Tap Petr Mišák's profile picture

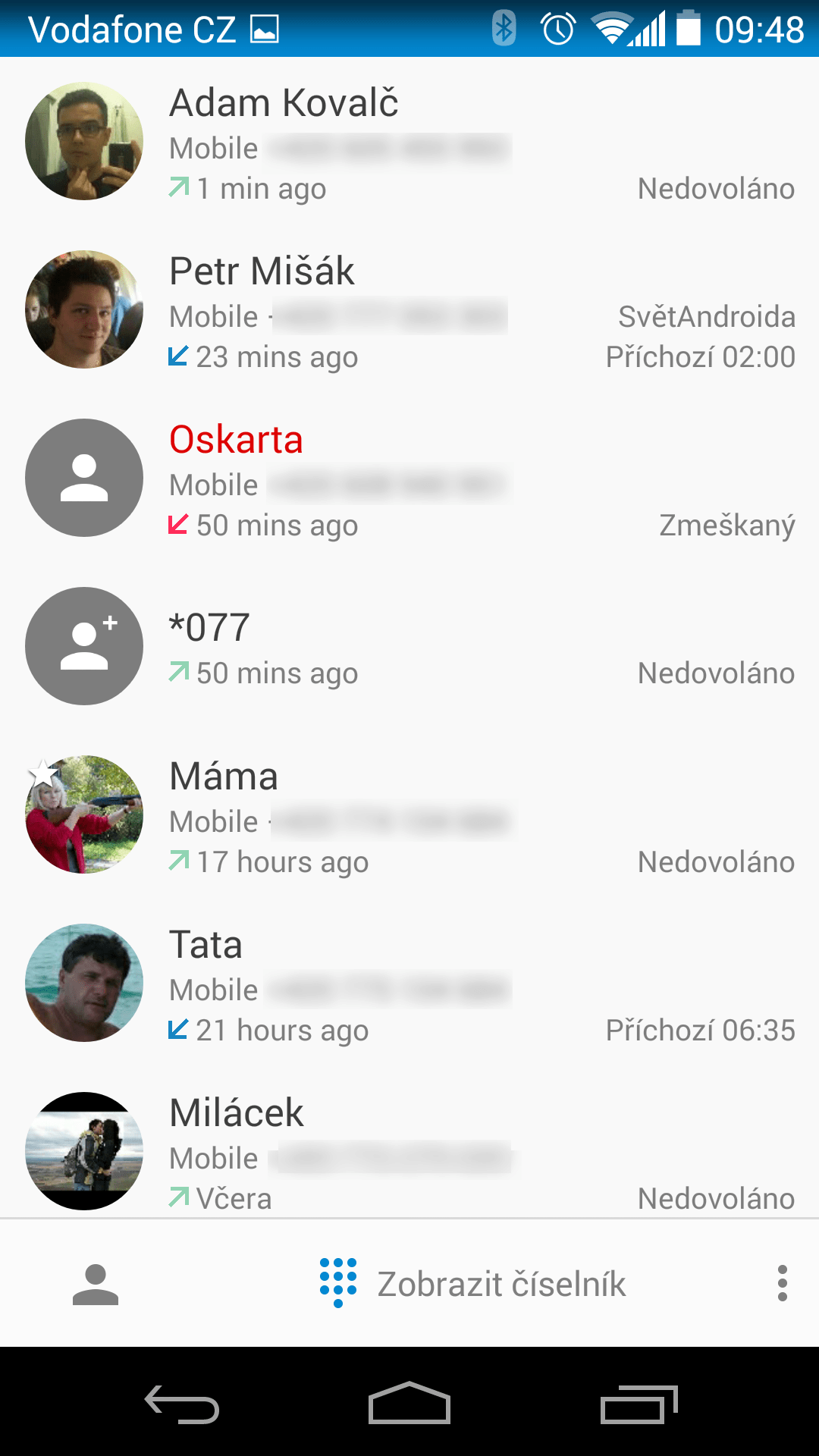[84, 309]
